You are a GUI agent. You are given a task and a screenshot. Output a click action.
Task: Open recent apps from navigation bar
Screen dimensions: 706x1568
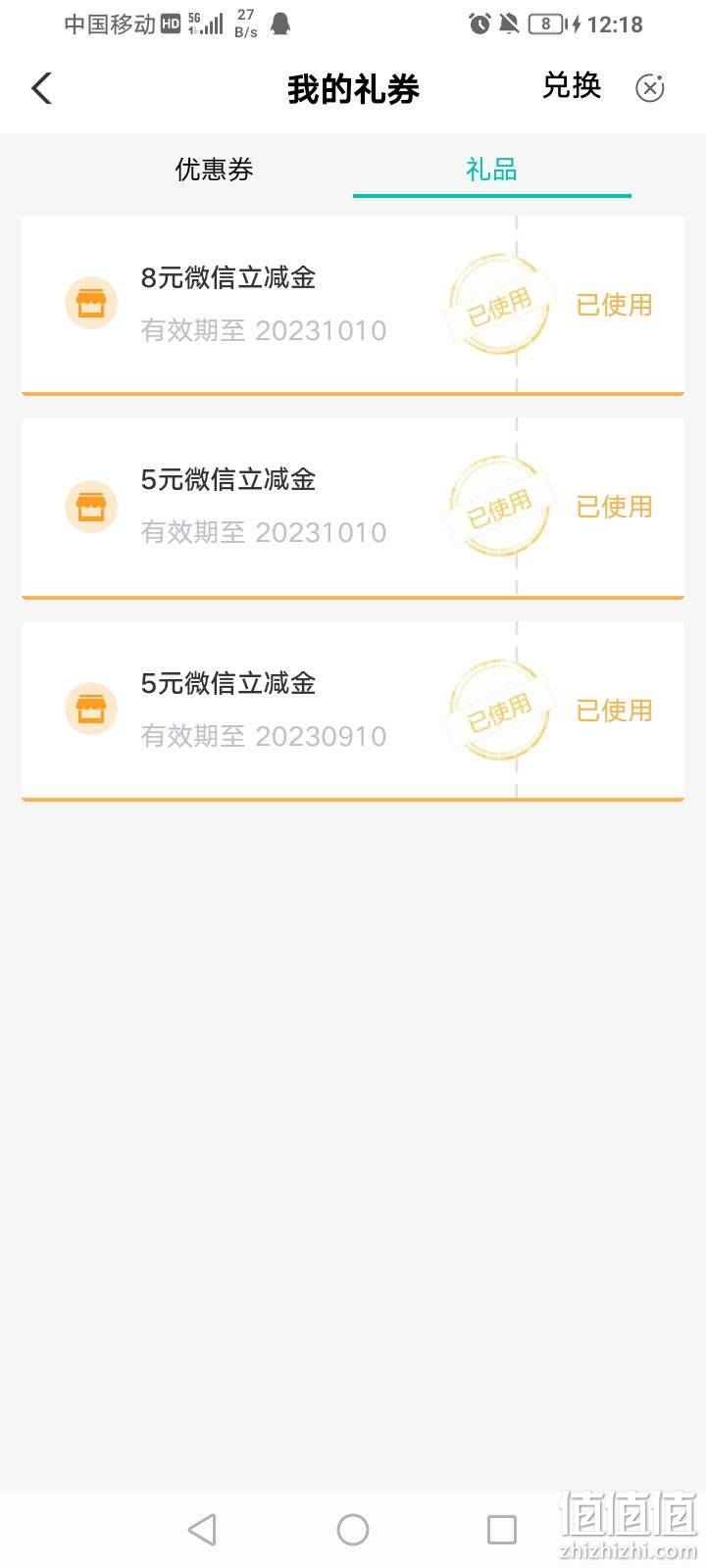502,1529
